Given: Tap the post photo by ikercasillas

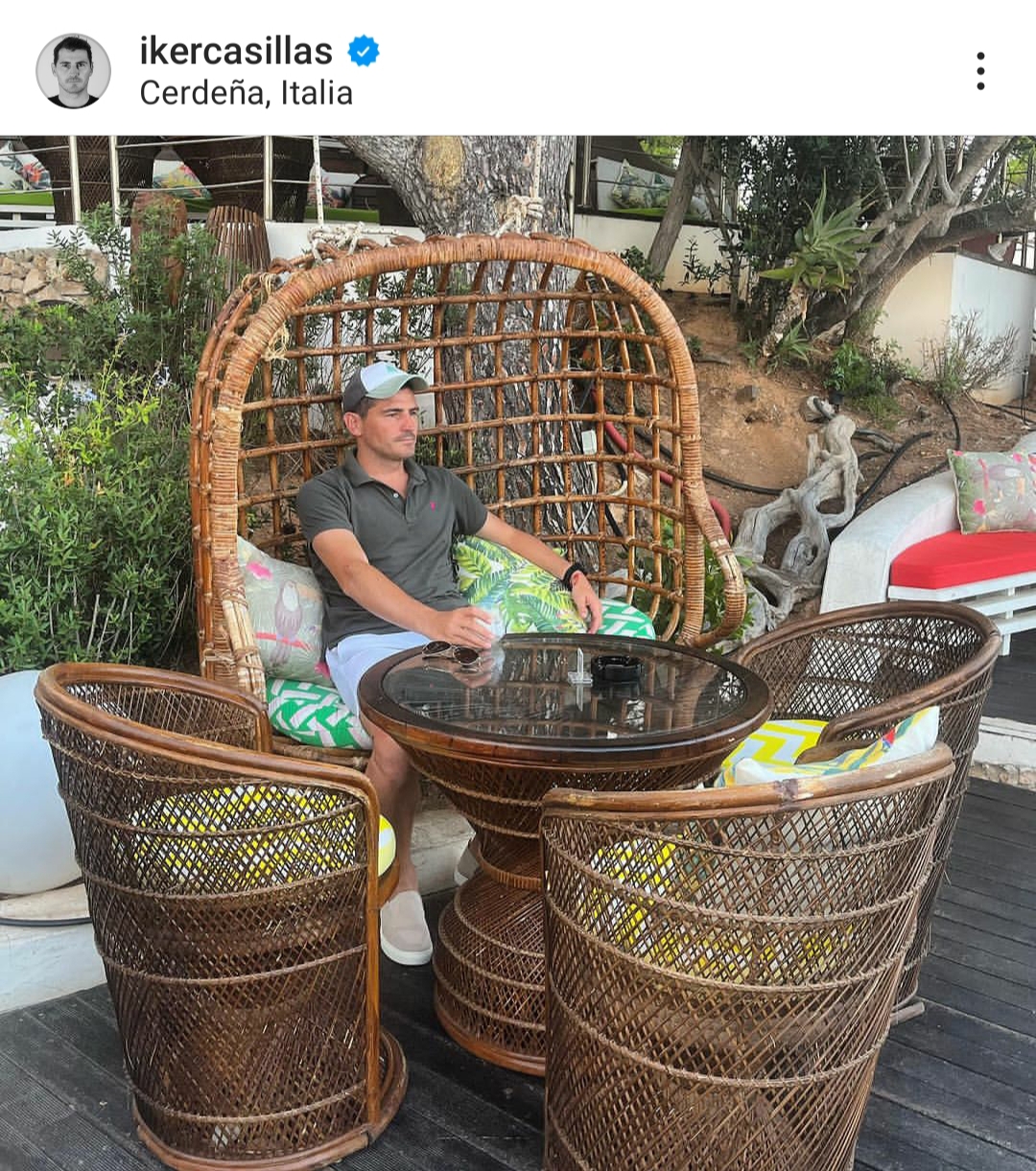Looking at the screenshot, I should [x=518, y=652].
